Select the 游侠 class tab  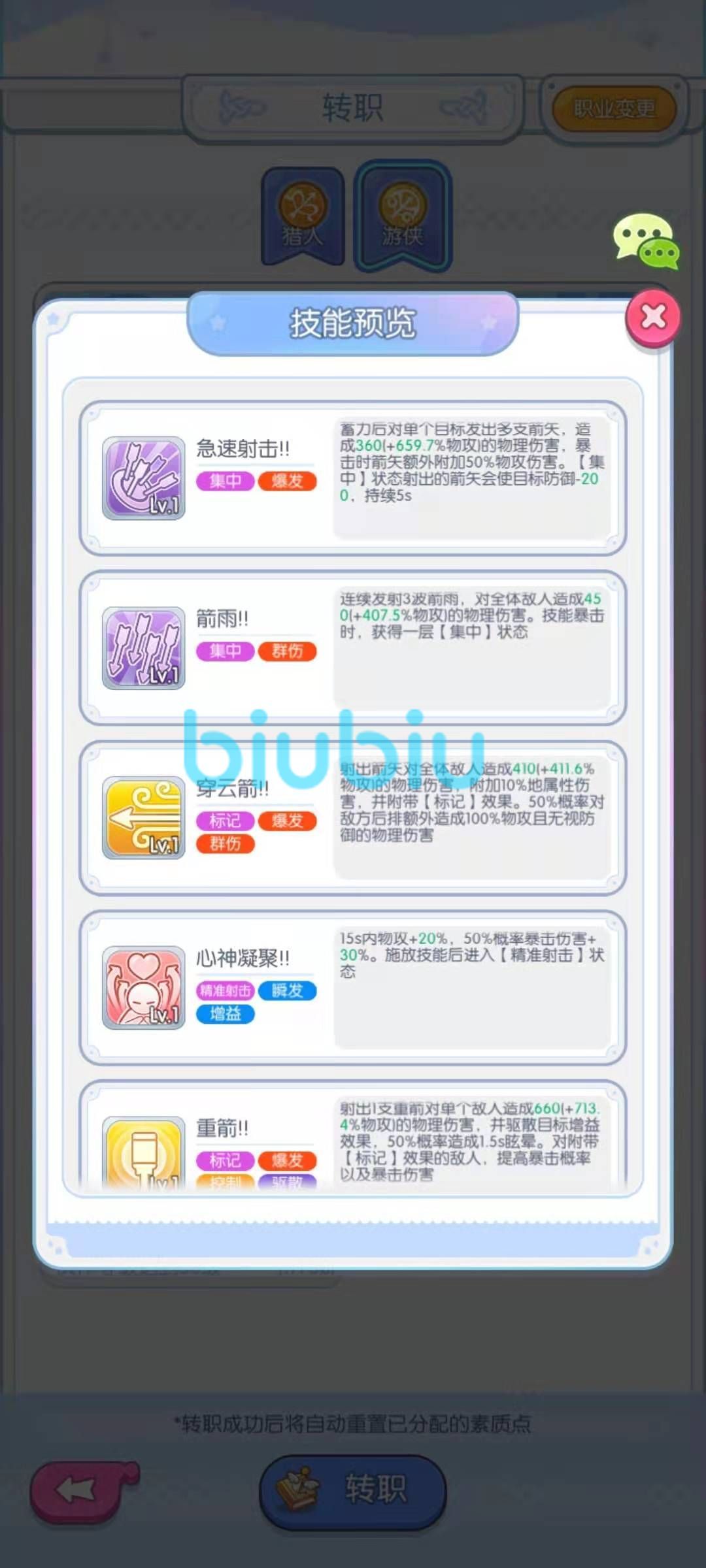click(x=403, y=217)
